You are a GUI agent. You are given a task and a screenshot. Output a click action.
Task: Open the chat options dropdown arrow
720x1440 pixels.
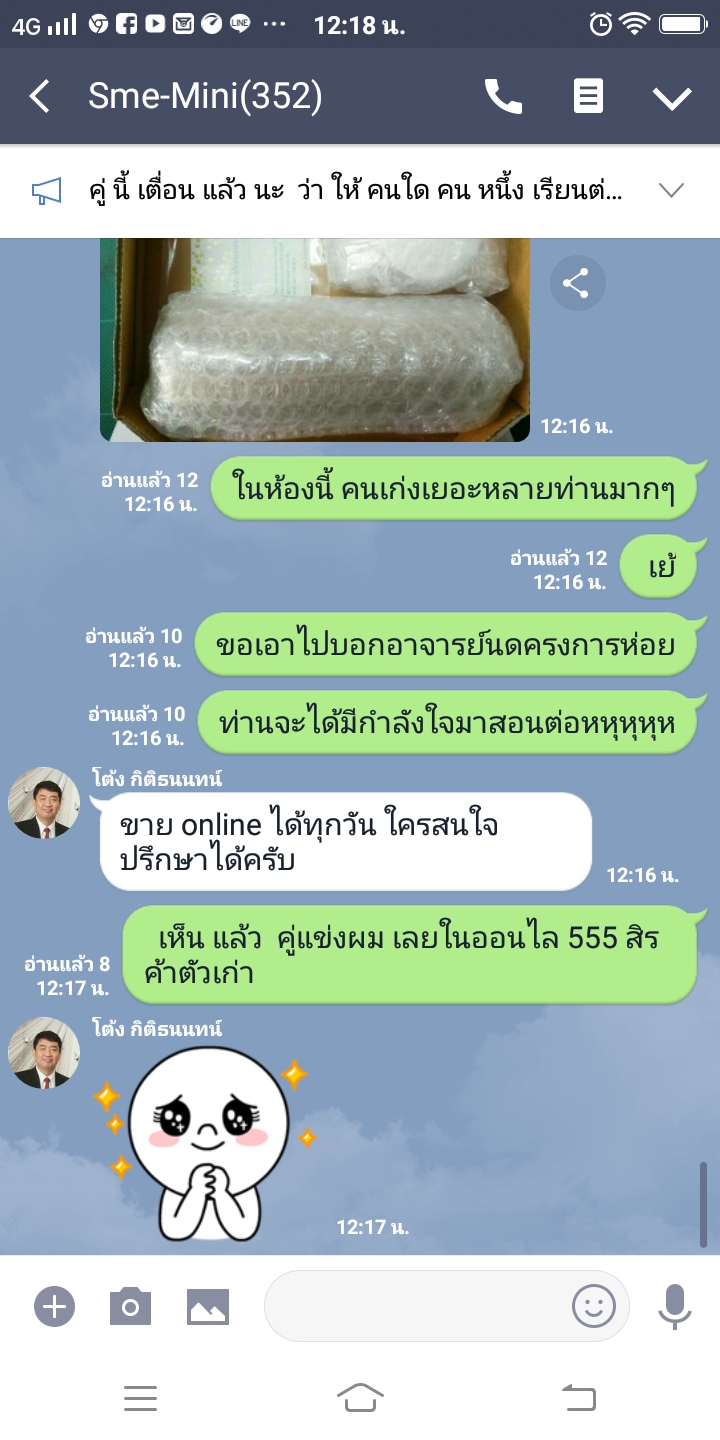pos(672,97)
